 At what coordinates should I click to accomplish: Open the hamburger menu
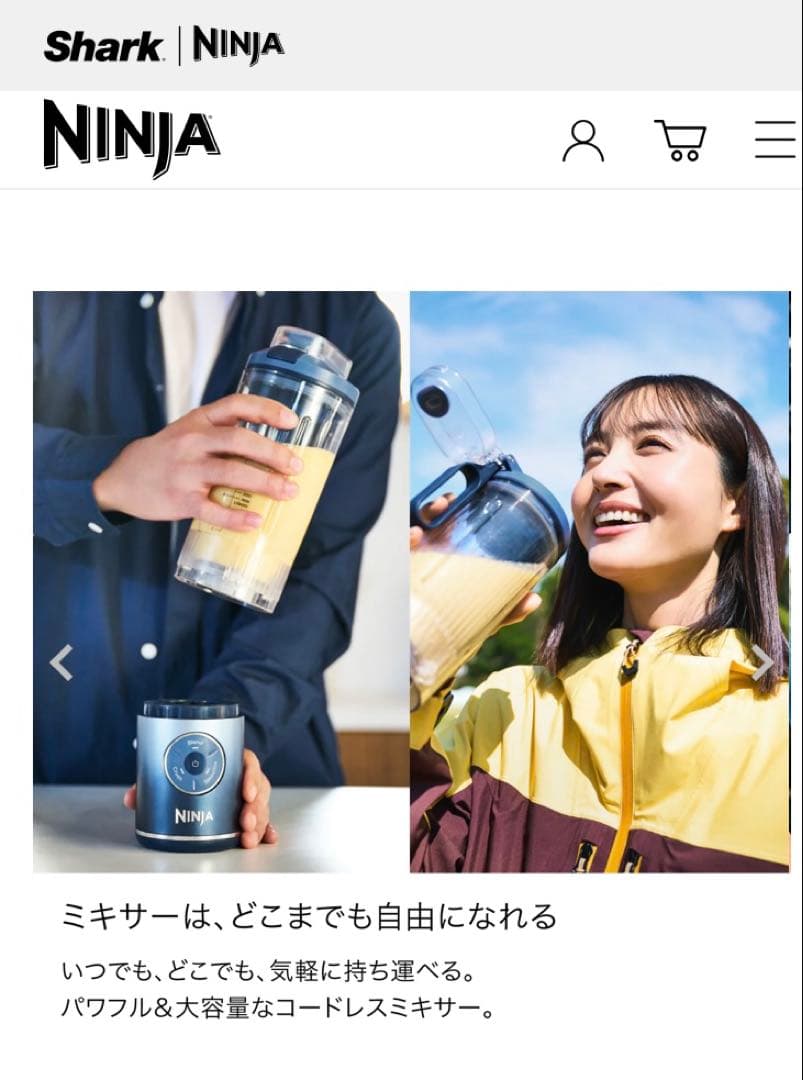coord(775,140)
